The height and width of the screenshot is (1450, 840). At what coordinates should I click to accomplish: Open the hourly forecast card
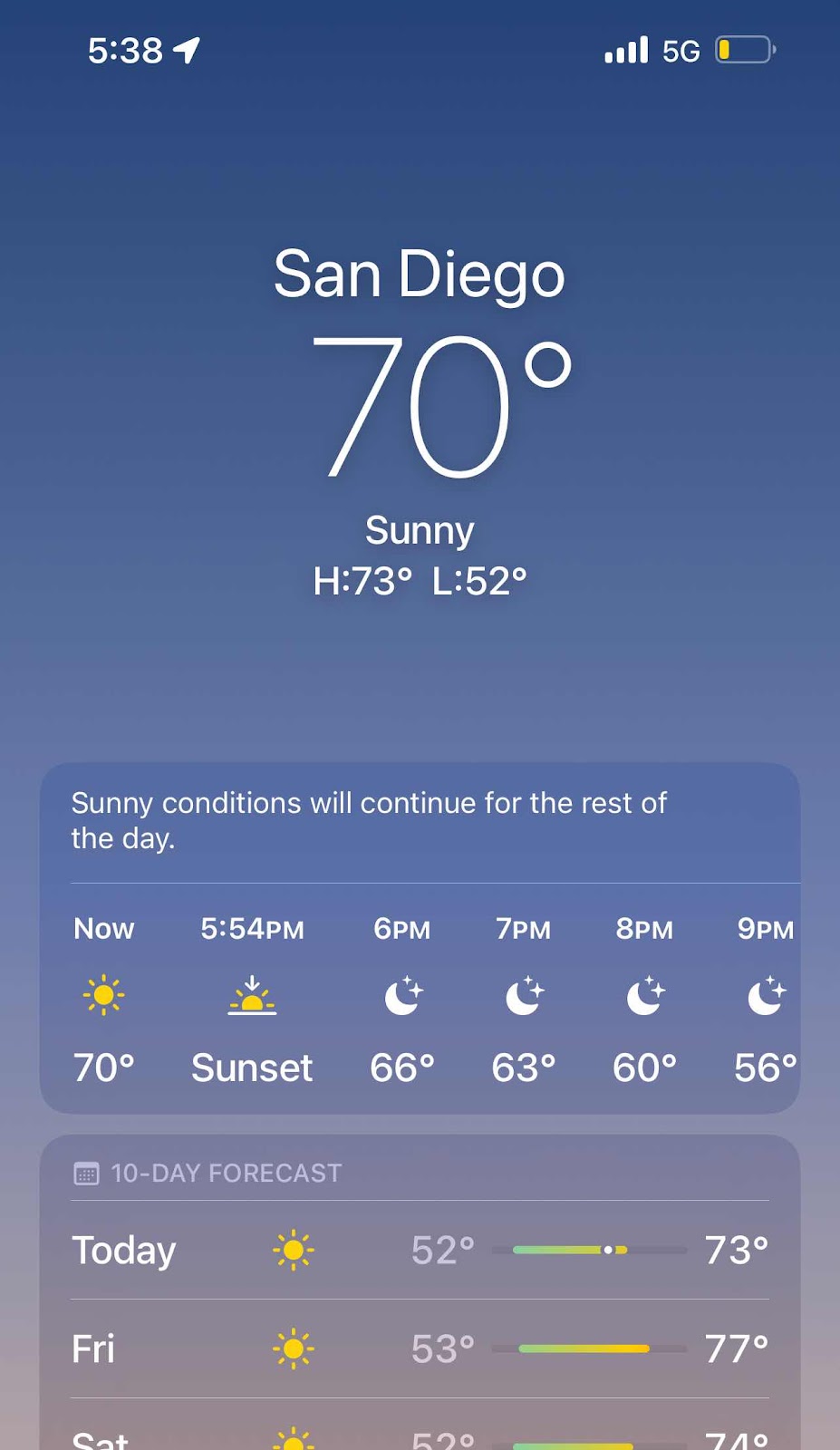coord(420,938)
